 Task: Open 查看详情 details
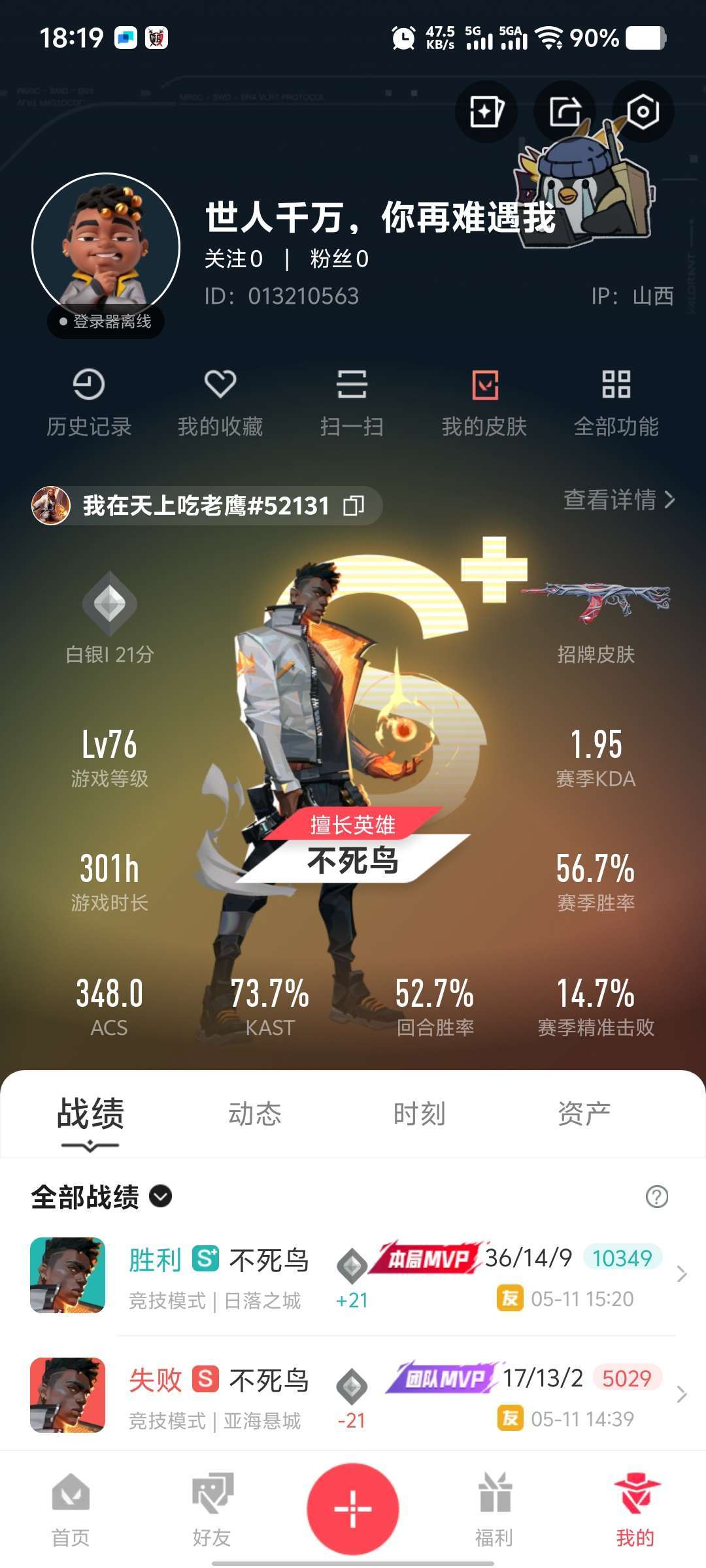[618, 500]
